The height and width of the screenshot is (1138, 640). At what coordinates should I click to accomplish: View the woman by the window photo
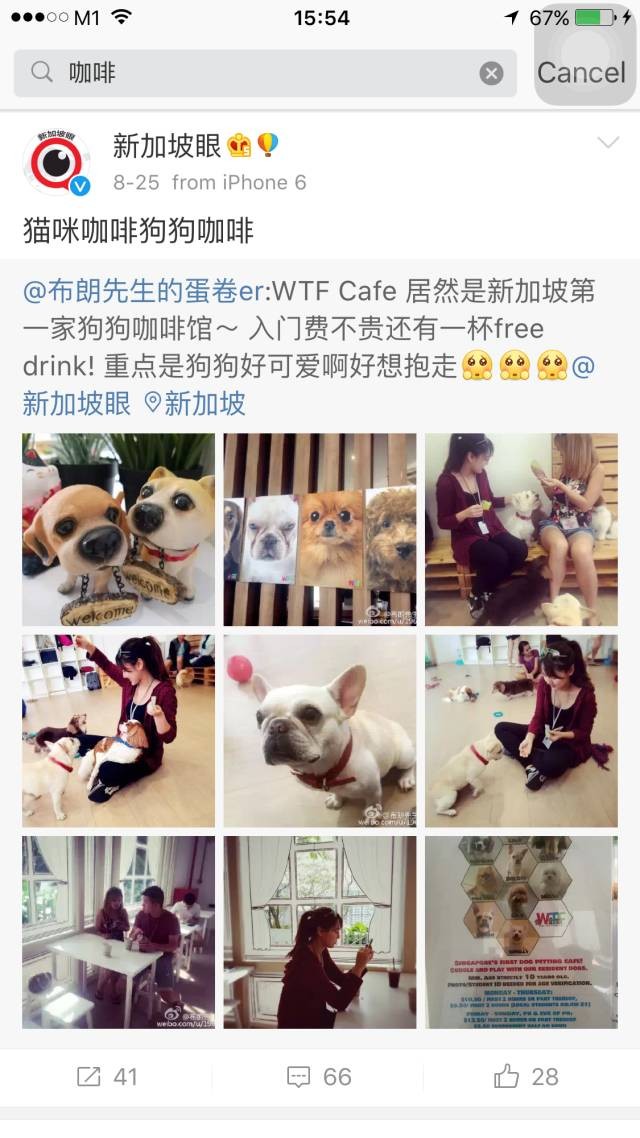[x=320, y=932]
